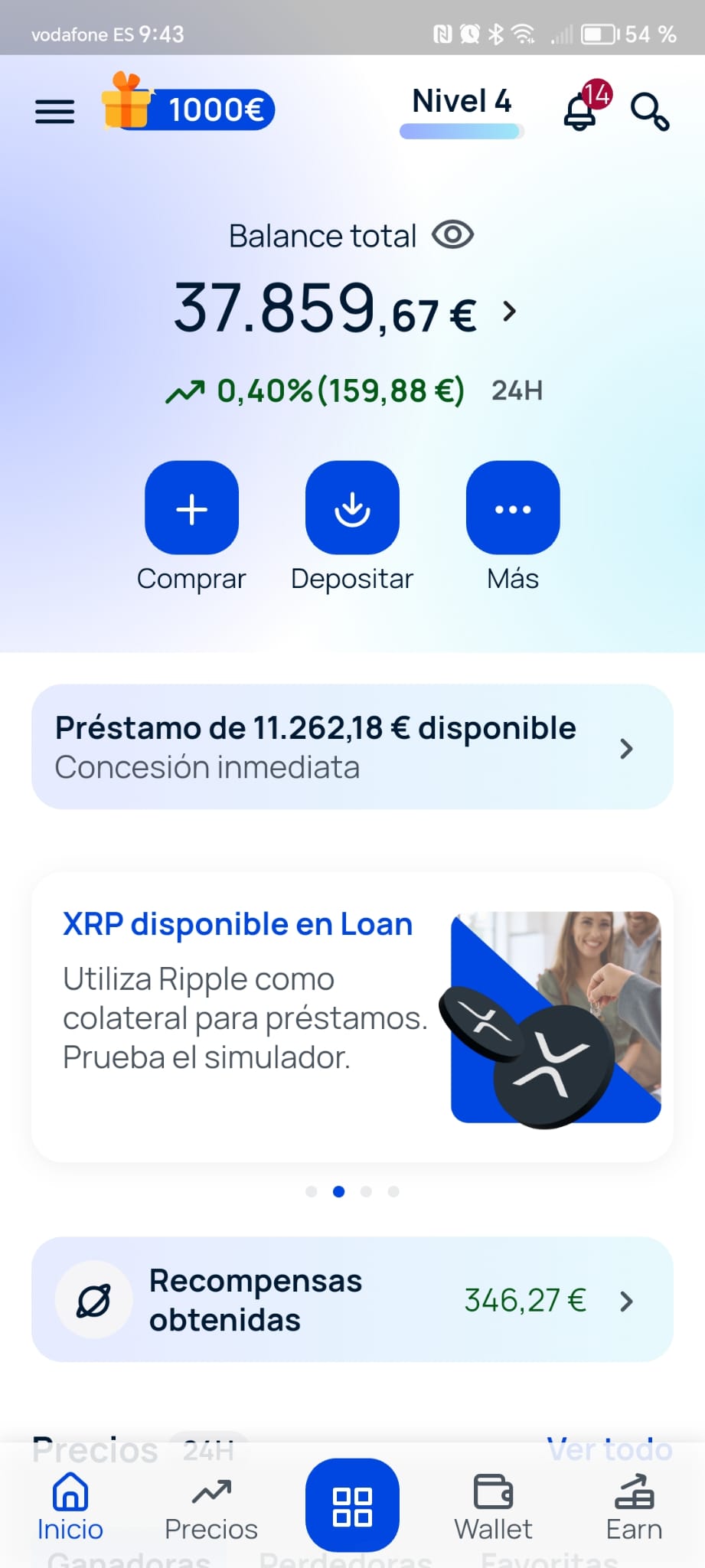The height and width of the screenshot is (1568, 705).
Task: Open the Recompensas obtenidas row
Action: (352, 1299)
